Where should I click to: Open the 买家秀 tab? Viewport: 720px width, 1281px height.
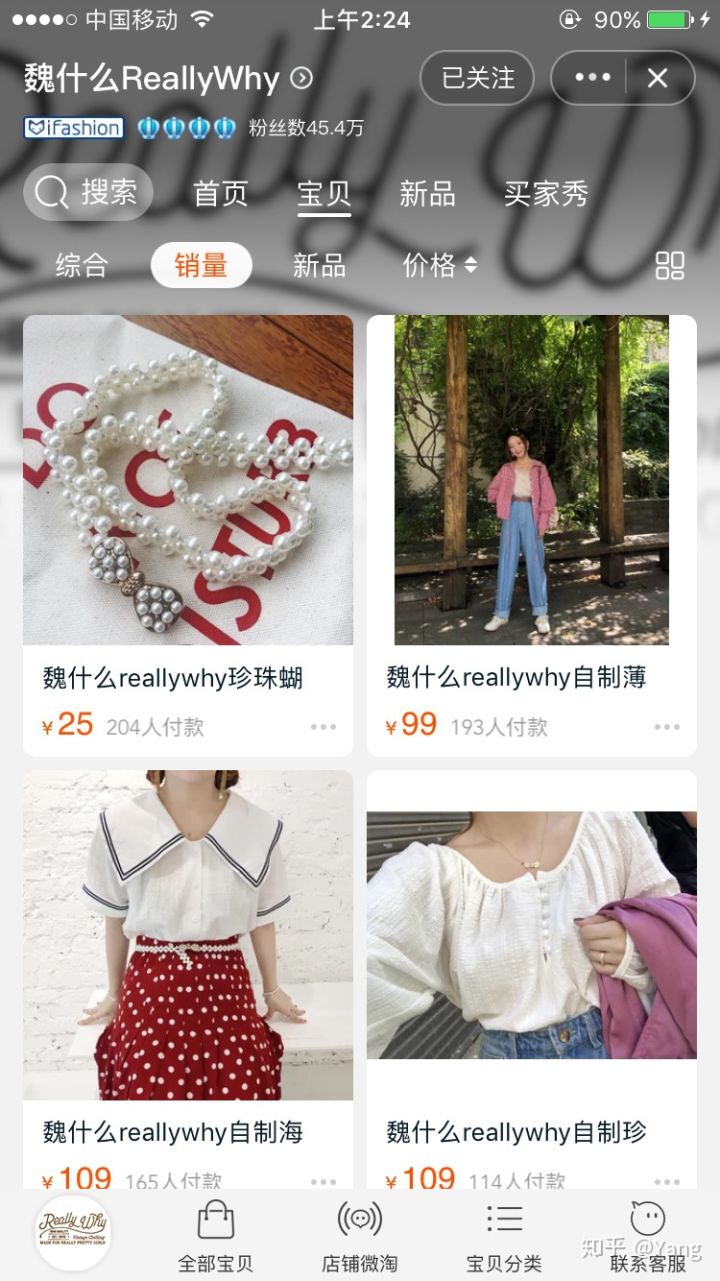pos(545,194)
